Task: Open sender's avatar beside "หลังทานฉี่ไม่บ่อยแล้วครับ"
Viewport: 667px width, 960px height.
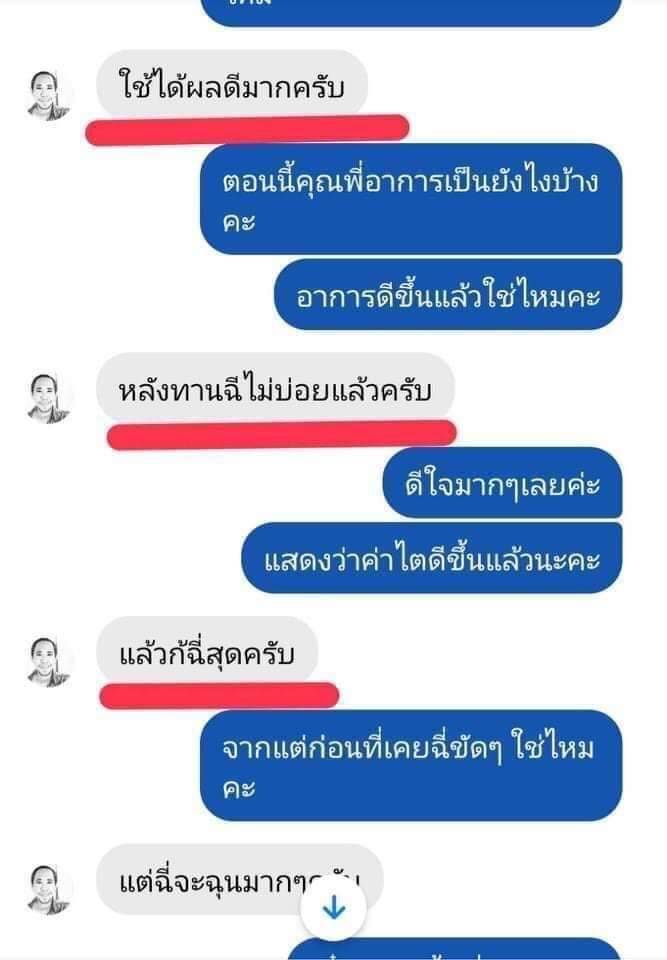Action: coord(50,398)
